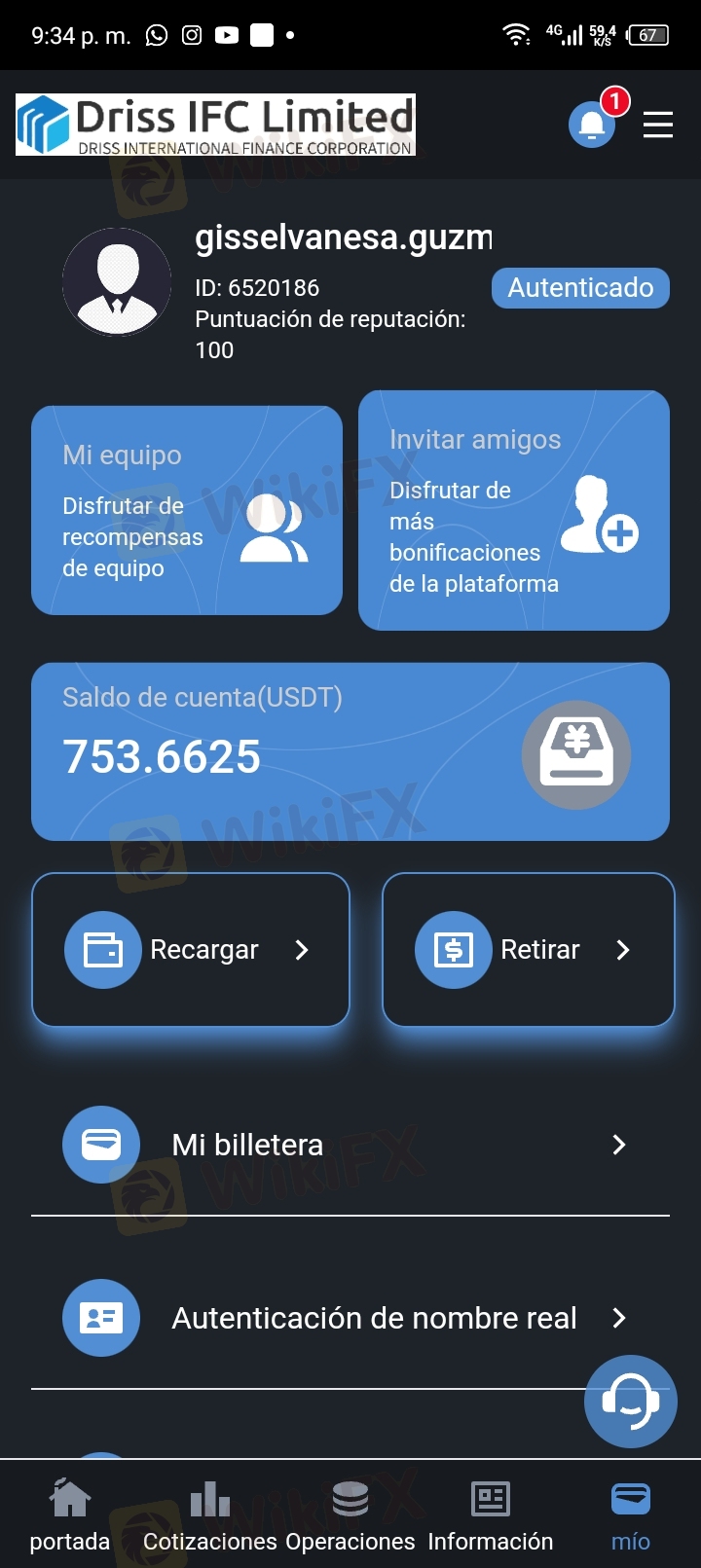Open the Mi equipo card

[187, 510]
